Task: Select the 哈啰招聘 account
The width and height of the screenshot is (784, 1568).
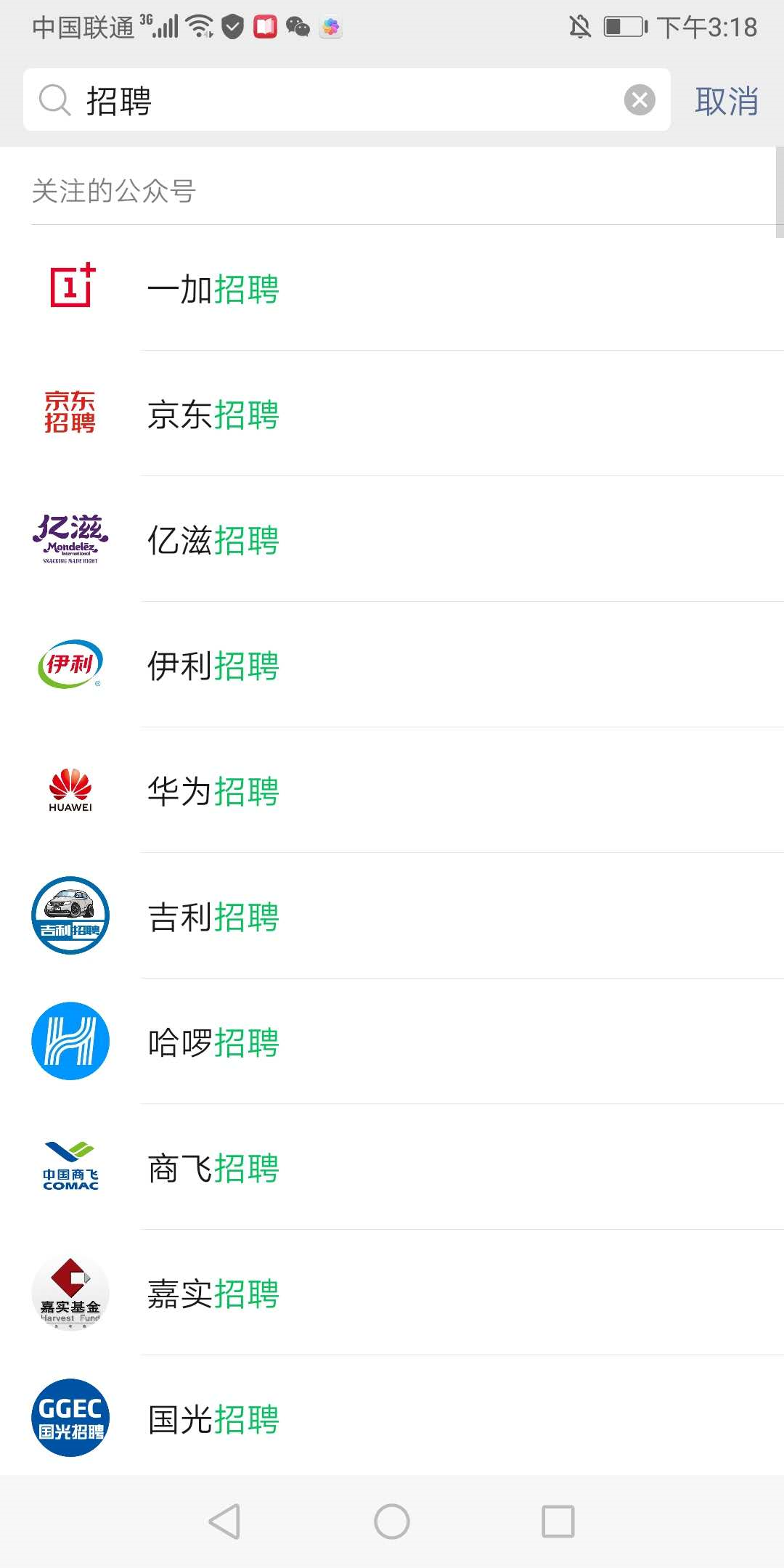Action: point(392,1042)
